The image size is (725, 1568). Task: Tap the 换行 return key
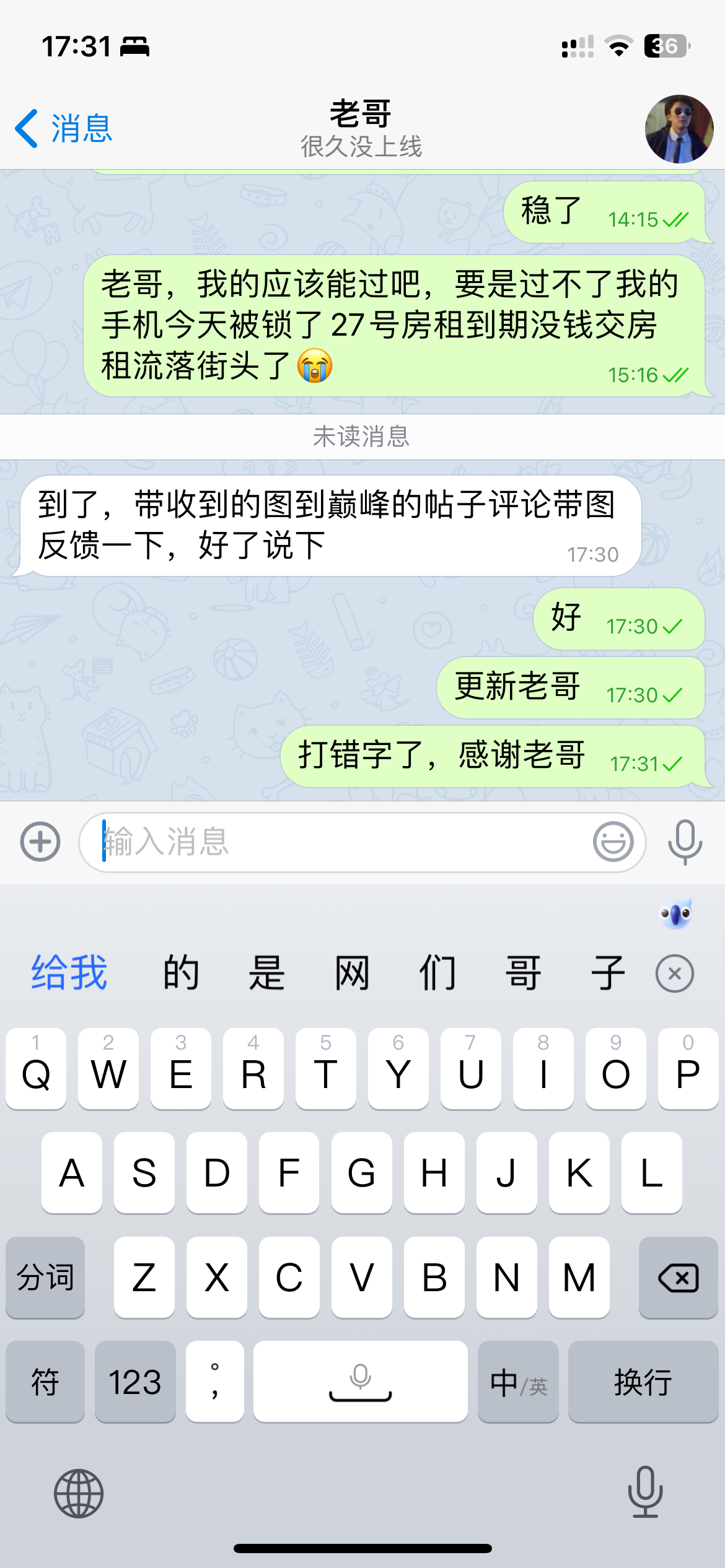(x=643, y=1382)
